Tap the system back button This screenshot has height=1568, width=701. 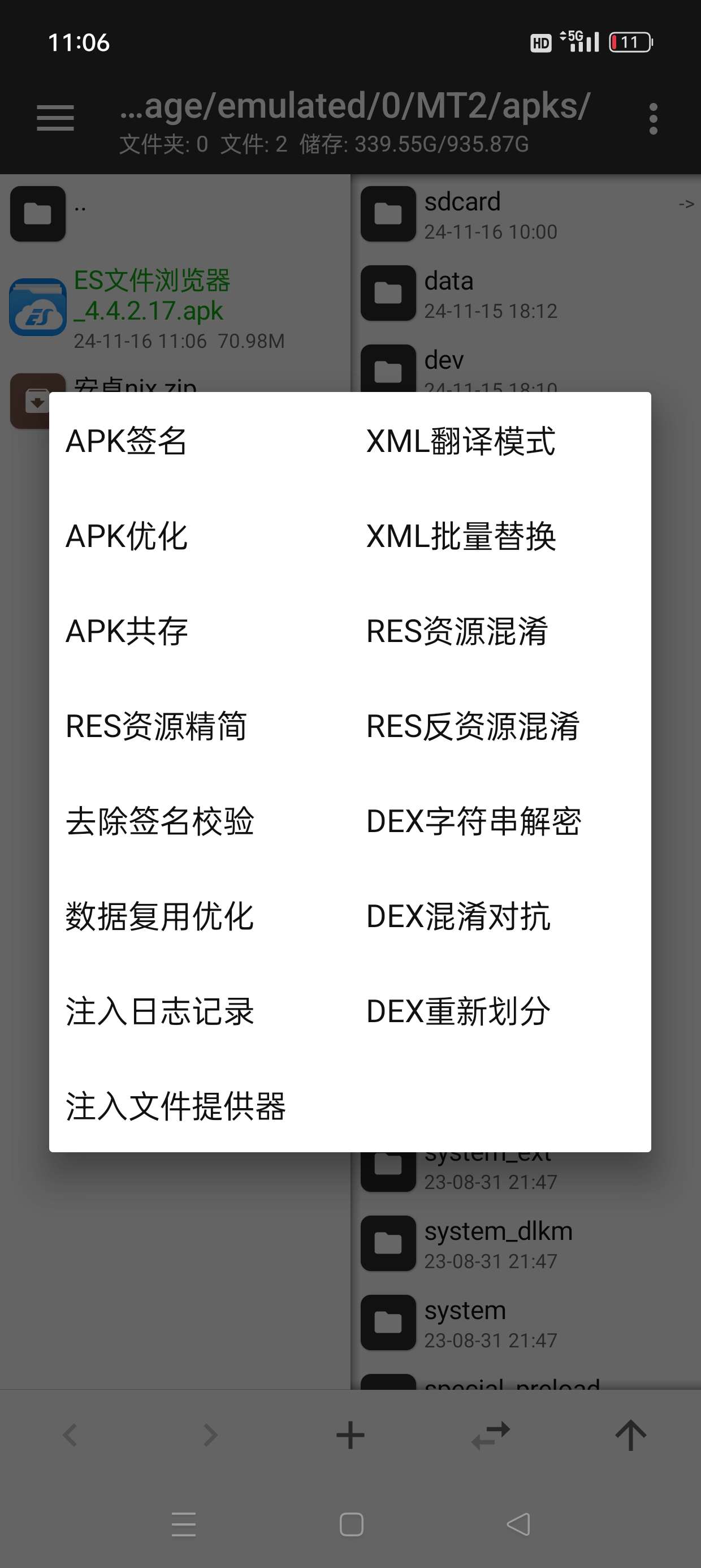pos(518,1524)
